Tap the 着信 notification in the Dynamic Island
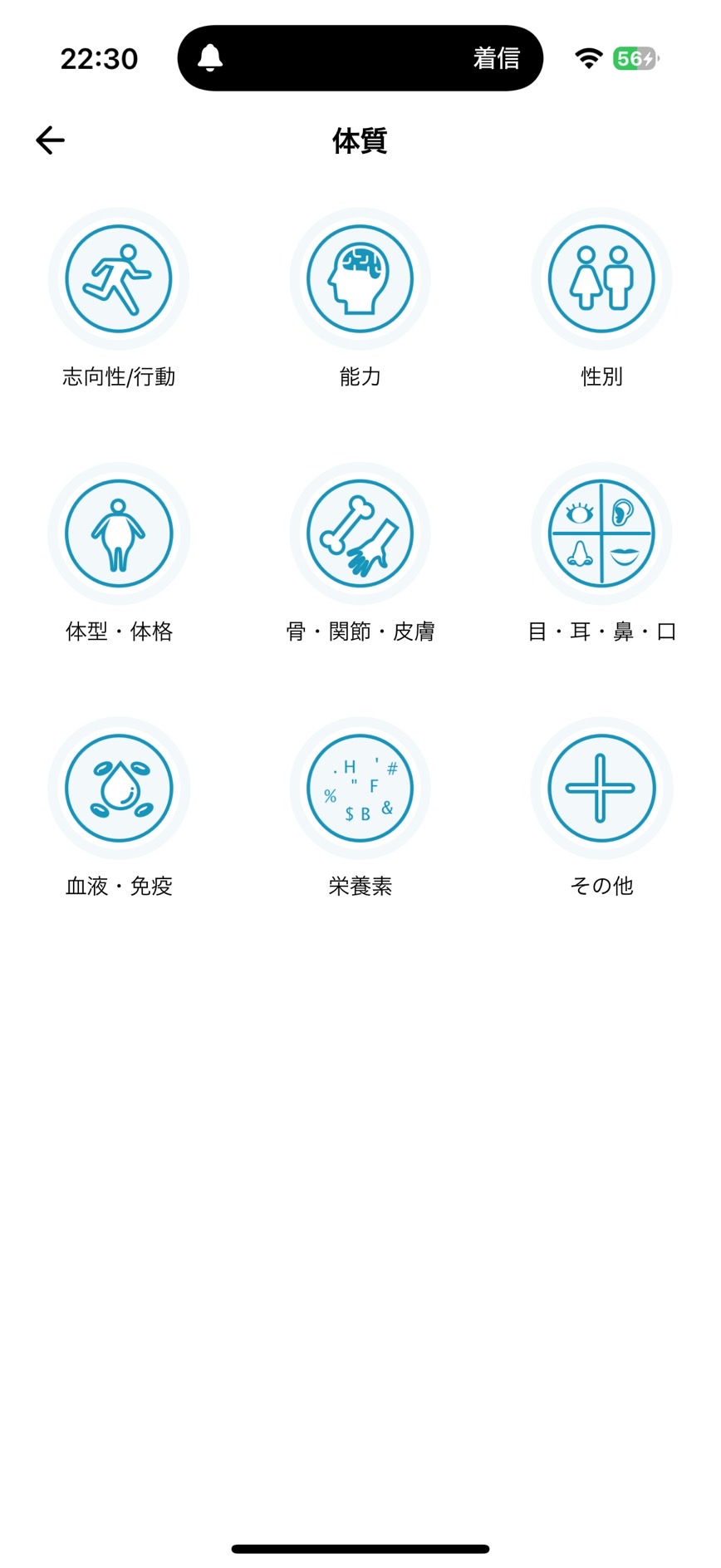 [x=360, y=58]
